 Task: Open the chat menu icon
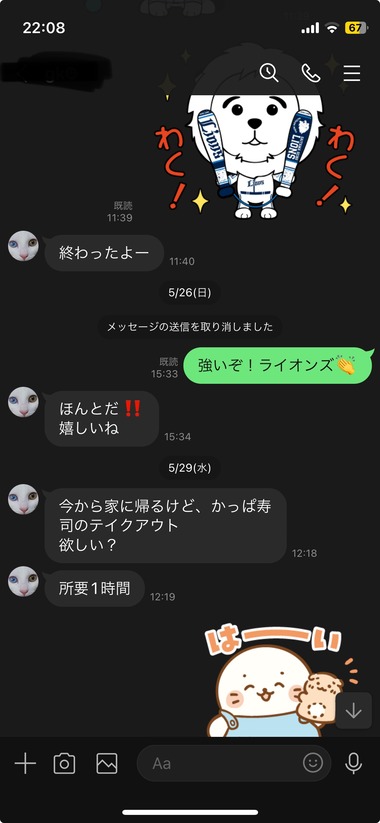(352, 73)
